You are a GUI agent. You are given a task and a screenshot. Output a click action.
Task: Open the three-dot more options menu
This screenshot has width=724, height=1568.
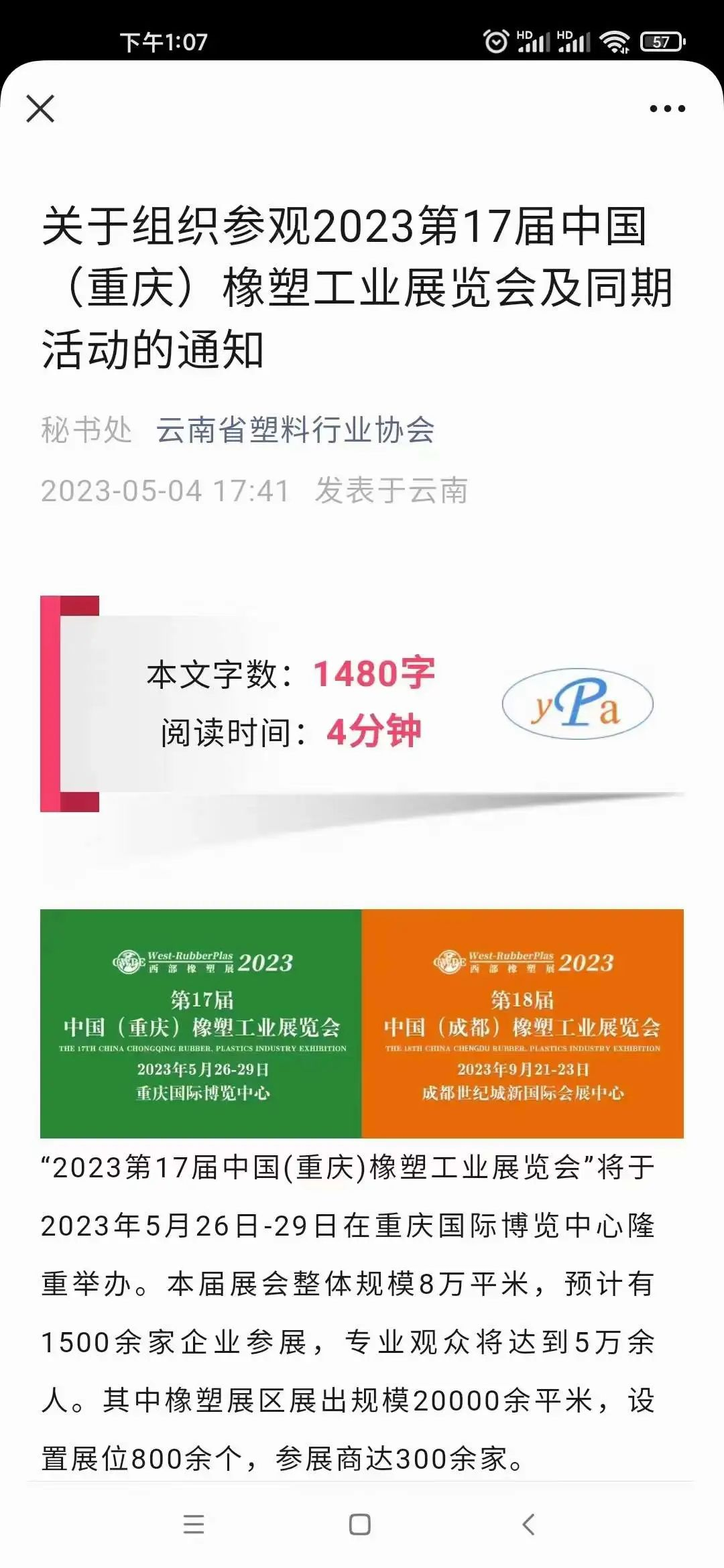[667, 109]
